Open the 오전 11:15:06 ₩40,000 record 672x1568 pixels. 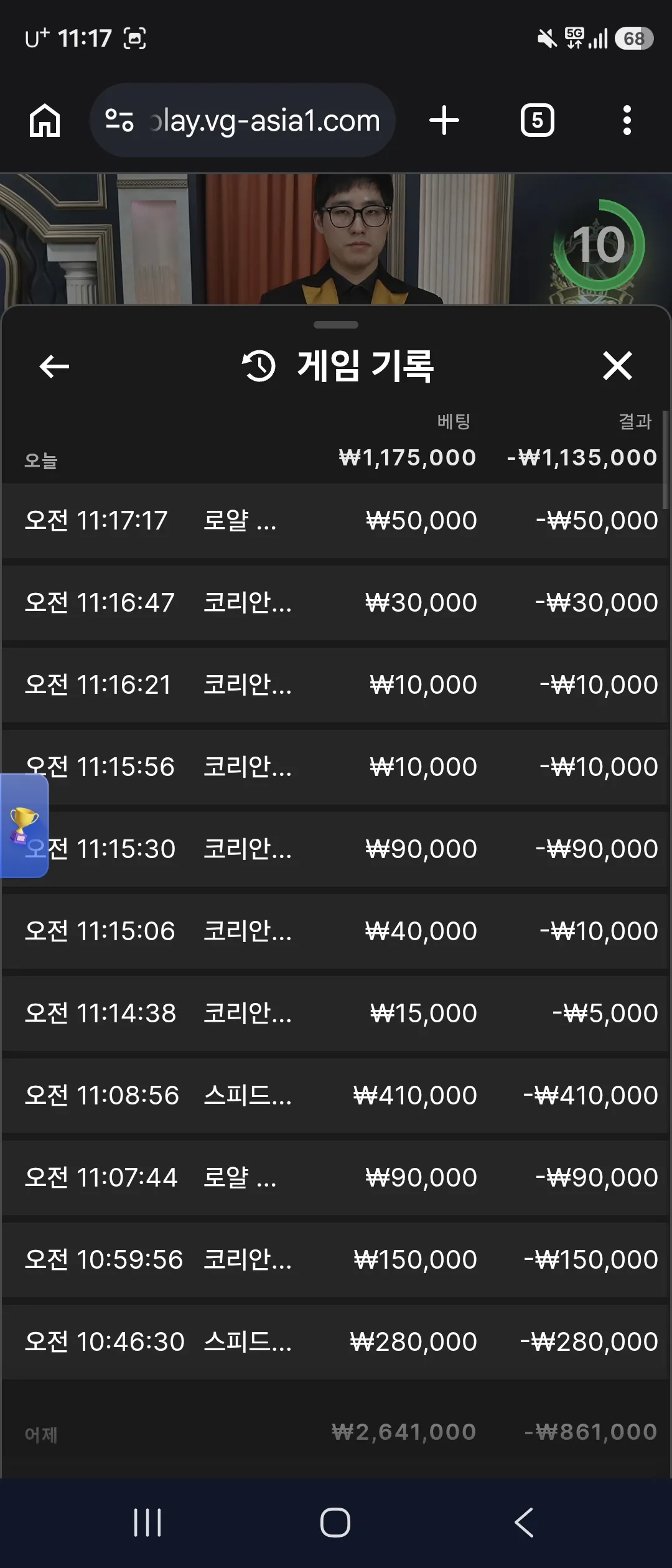point(335,931)
